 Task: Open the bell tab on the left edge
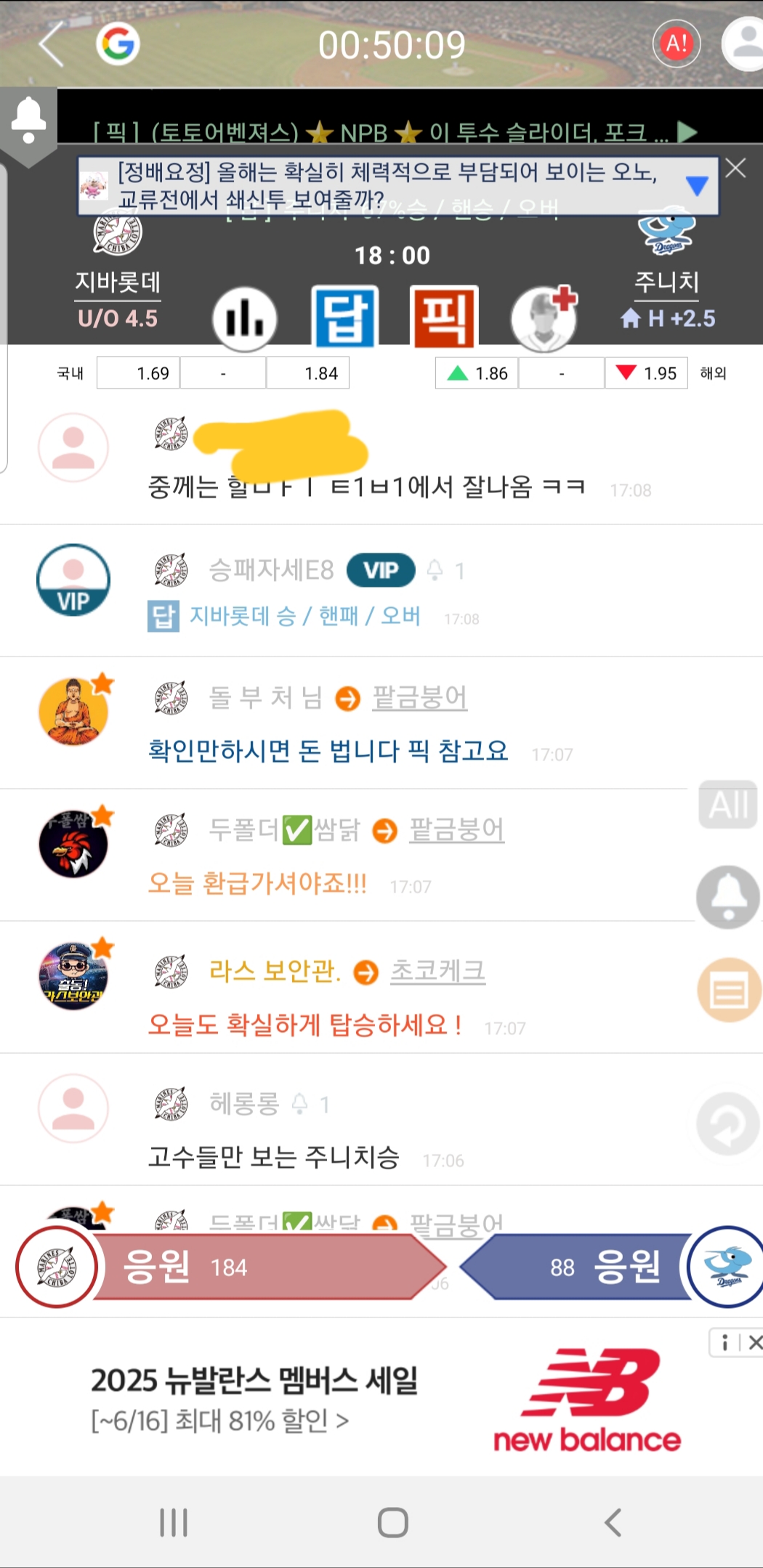point(29,121)
